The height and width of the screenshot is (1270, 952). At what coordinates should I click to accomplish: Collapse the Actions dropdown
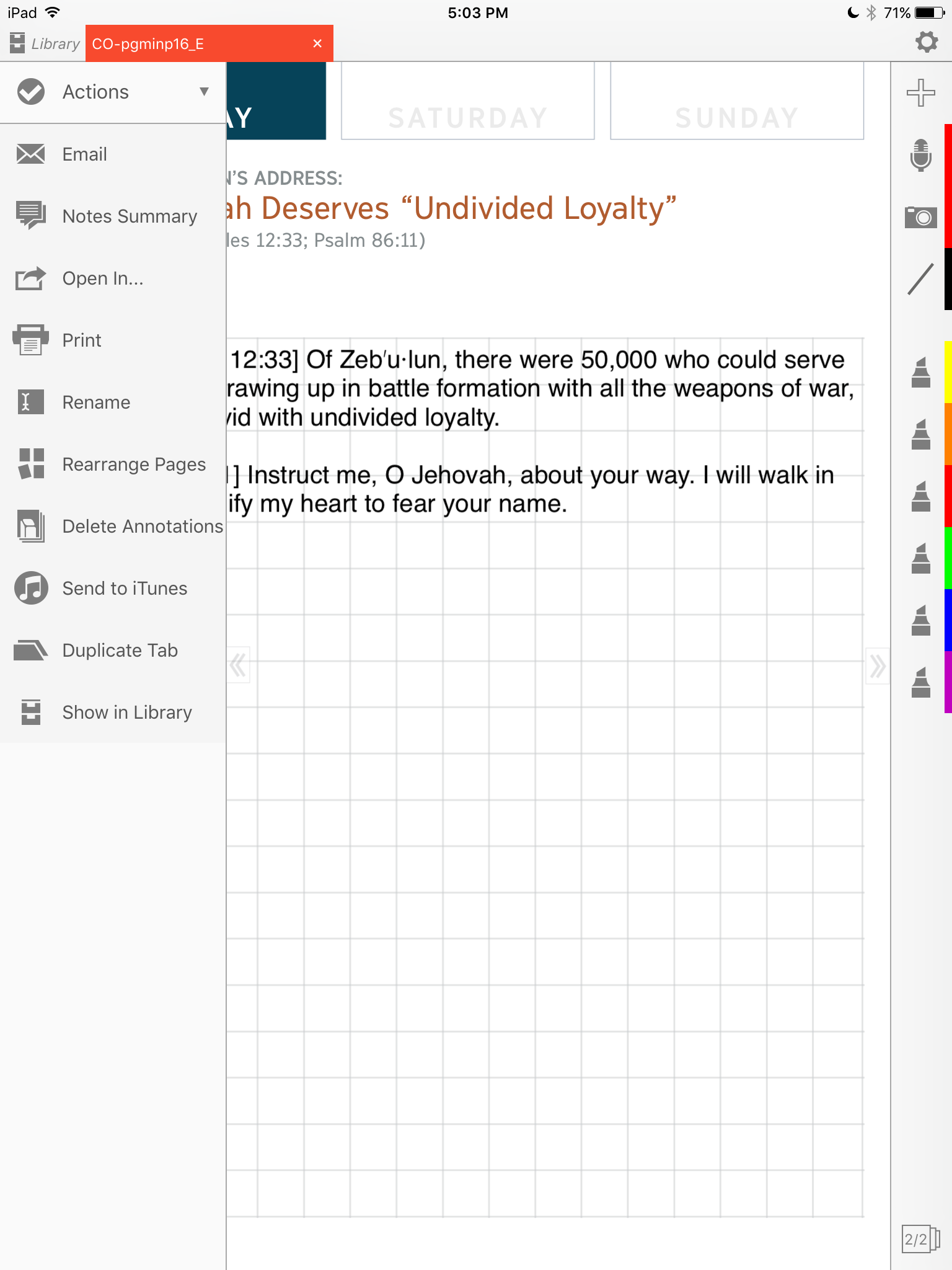click(204, 92)
